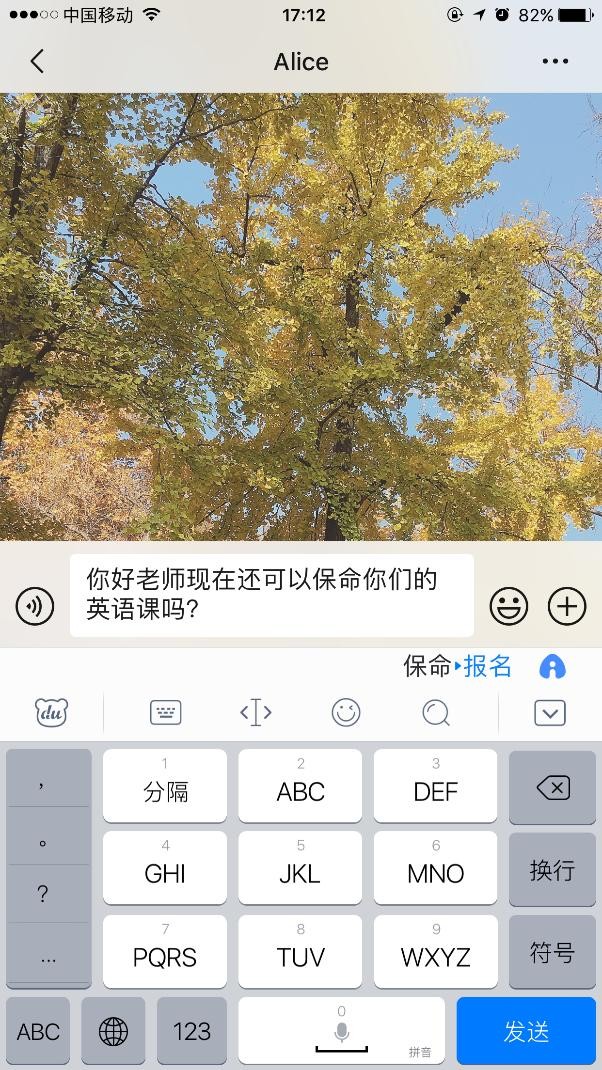The height and width of the screenshot is (1070, 602).
Task: Open the keyboard emoticon panel
Action: click(x=346, y=713)
